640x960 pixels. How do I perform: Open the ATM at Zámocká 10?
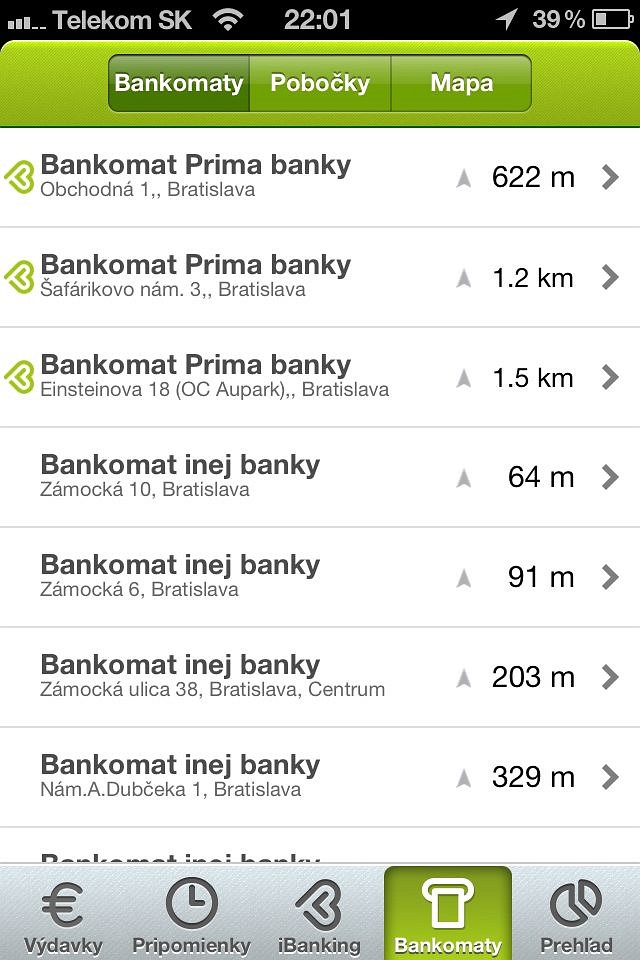(320, 477)
